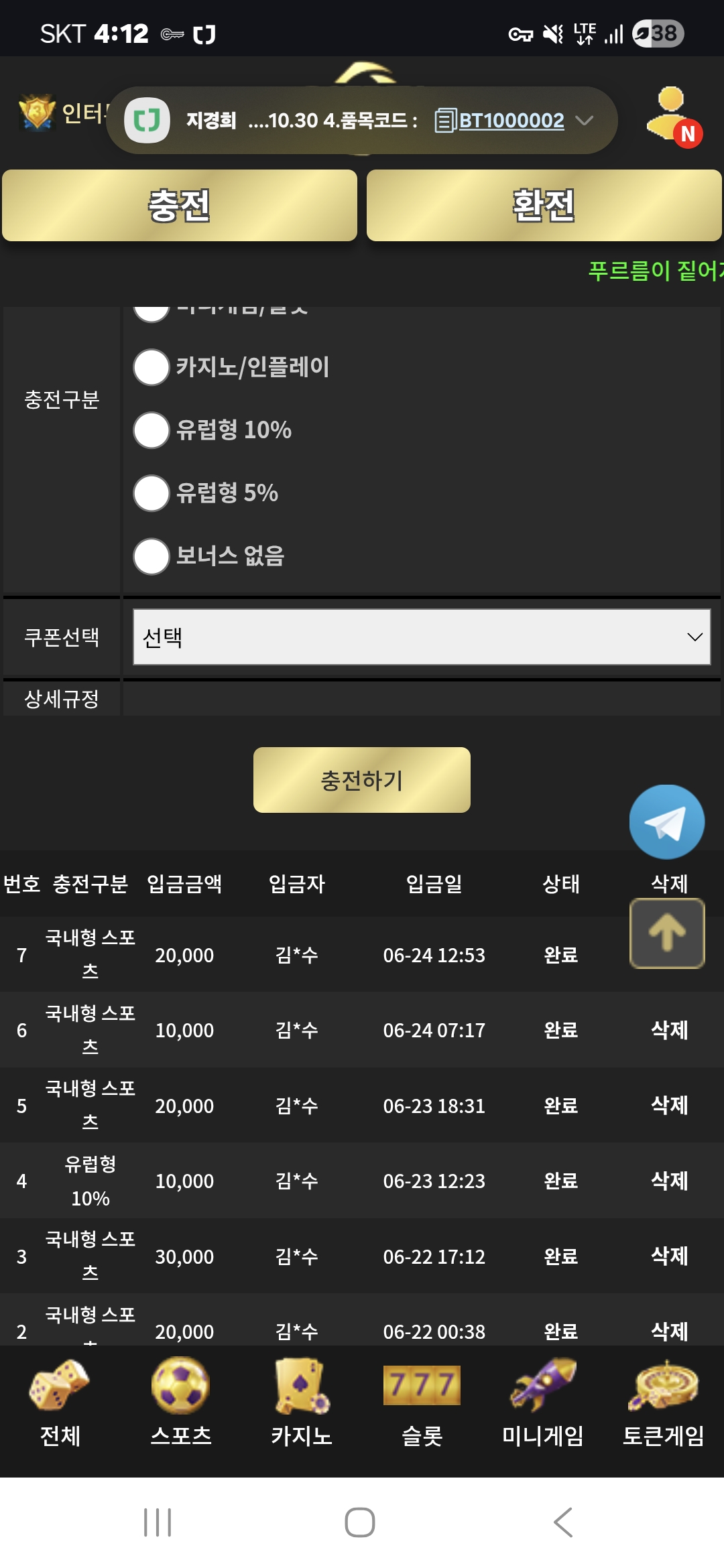The height and width of the screenshot is (1568, 724).
Task: Expand the notification banner chevron
Action: click(585, 121)
